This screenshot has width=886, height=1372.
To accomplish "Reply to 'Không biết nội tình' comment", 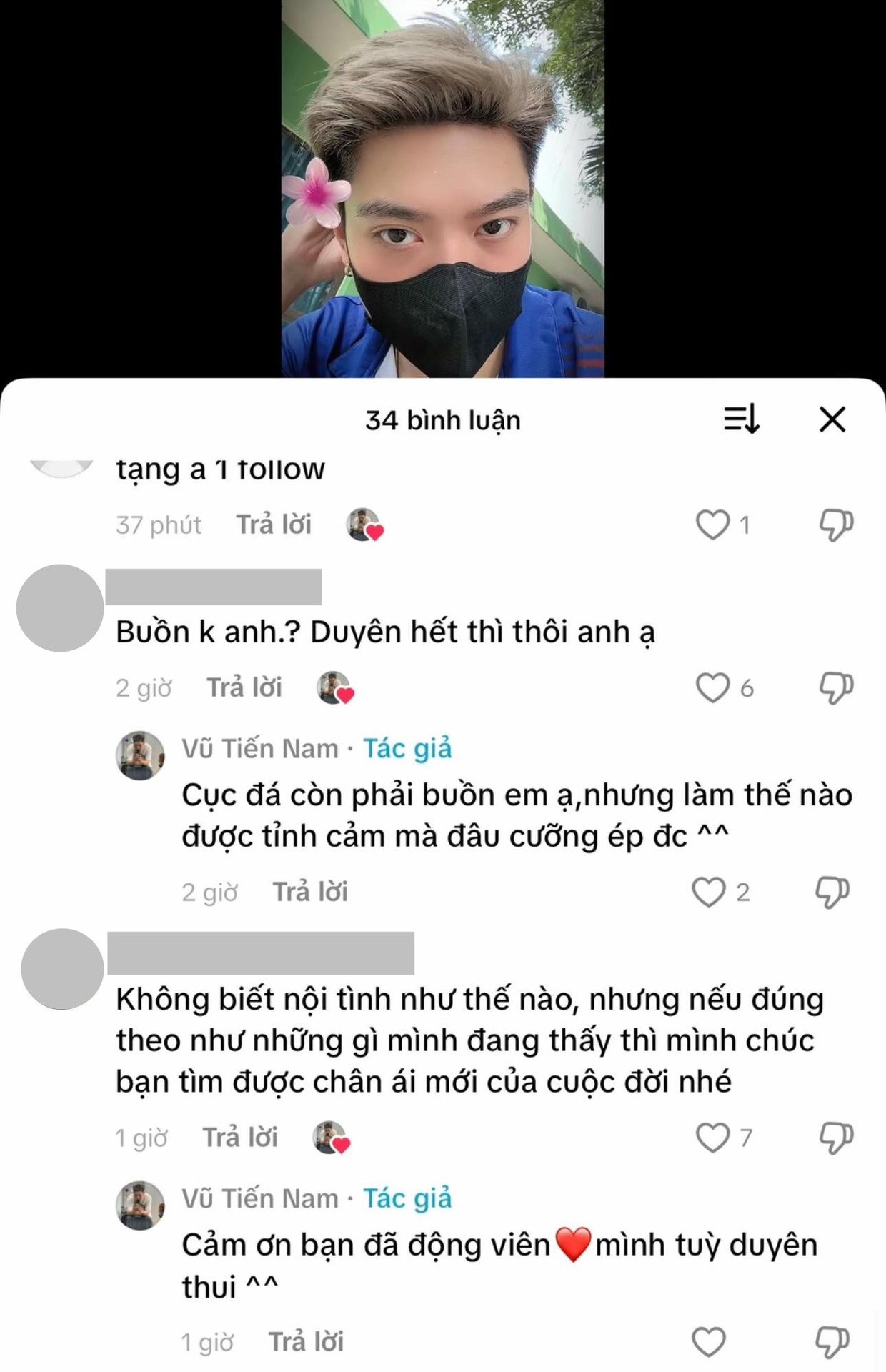I will tap(240, 1137).
